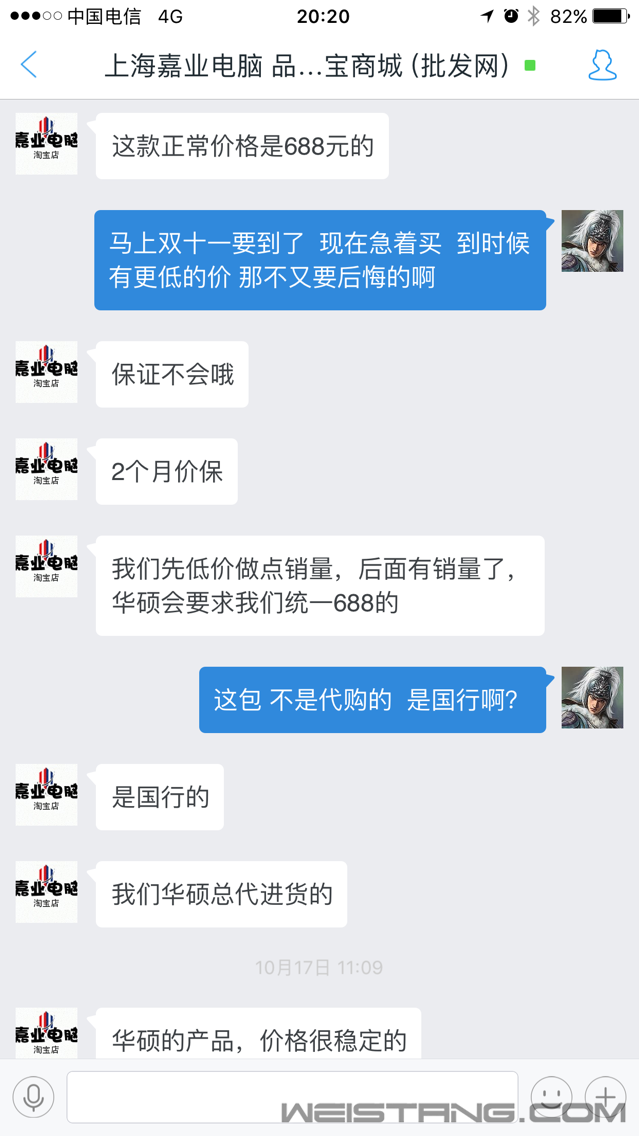The height and width of the screenshot is (1136, 639).
Task: Open the plus attachments menu
Action: click(x=605, y=1097)
